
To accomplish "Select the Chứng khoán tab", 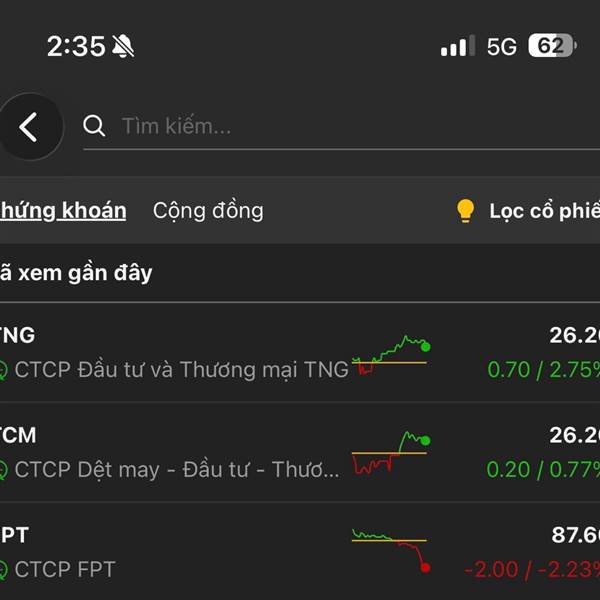I will click(x=63, y=211).
